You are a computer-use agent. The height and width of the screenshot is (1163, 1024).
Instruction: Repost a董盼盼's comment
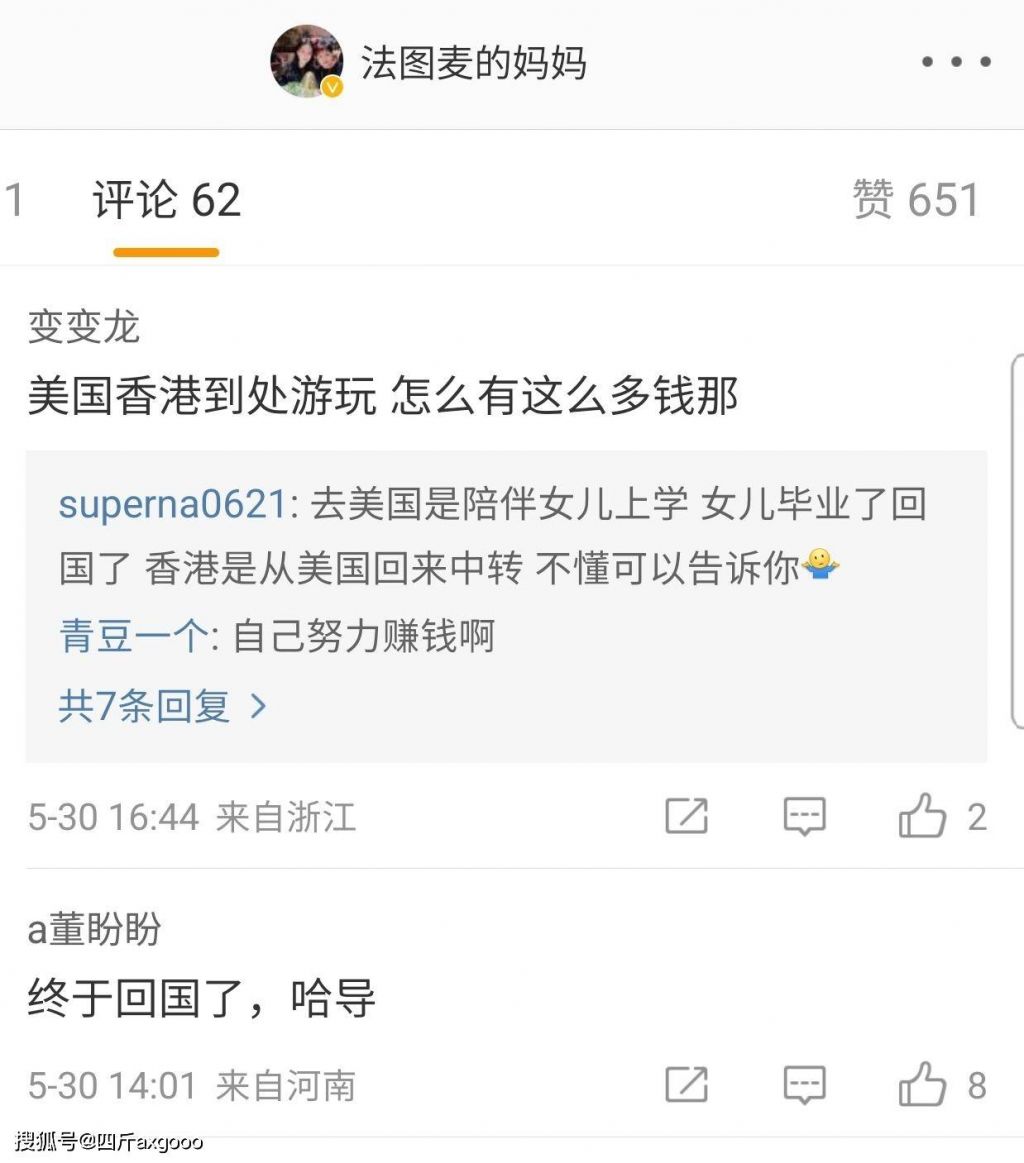click(687, 1085)
